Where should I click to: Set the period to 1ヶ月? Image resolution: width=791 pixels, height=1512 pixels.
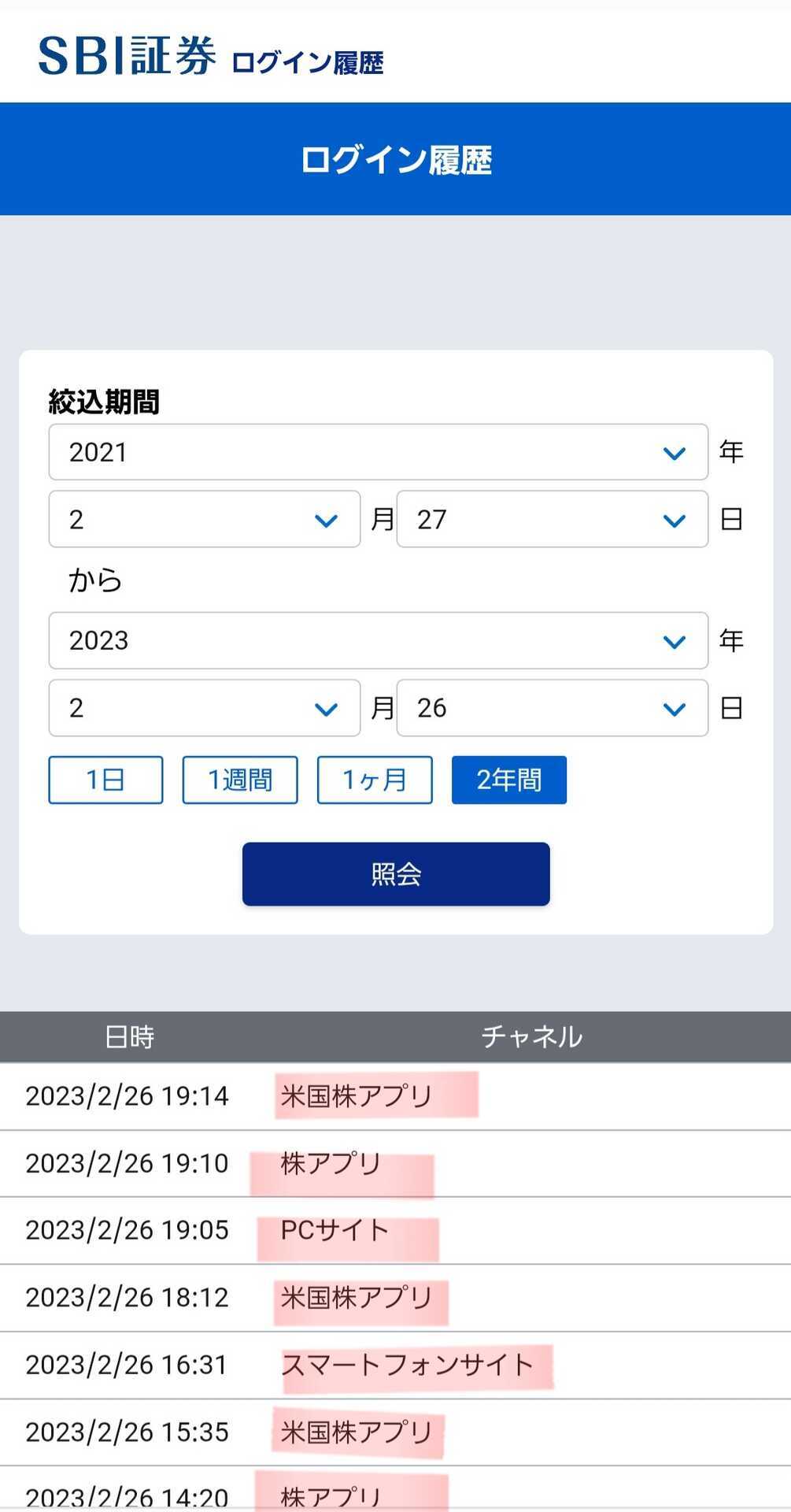[375, 780]
